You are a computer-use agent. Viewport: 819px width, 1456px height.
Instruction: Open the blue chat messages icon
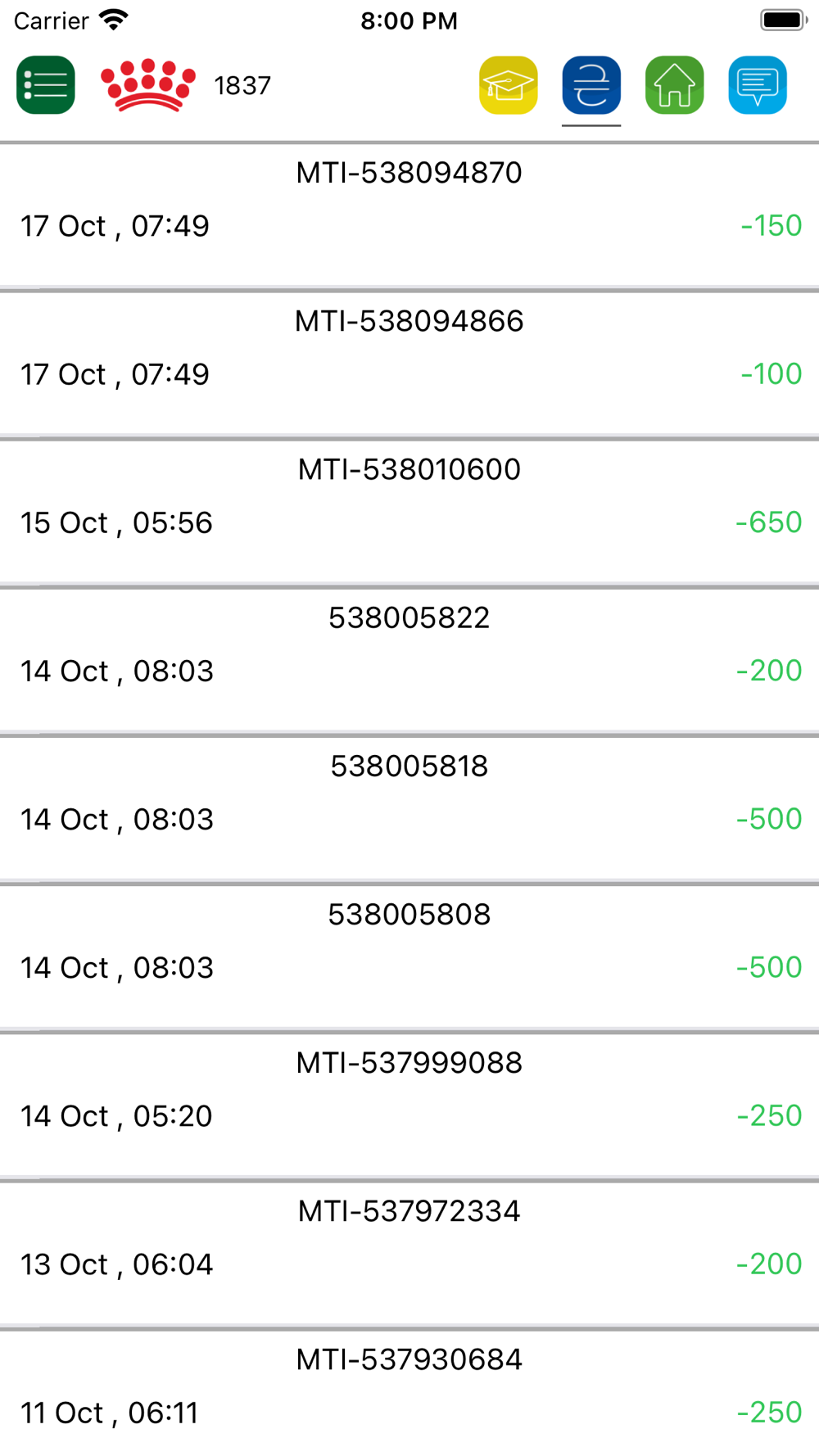(x=758, y=85)
